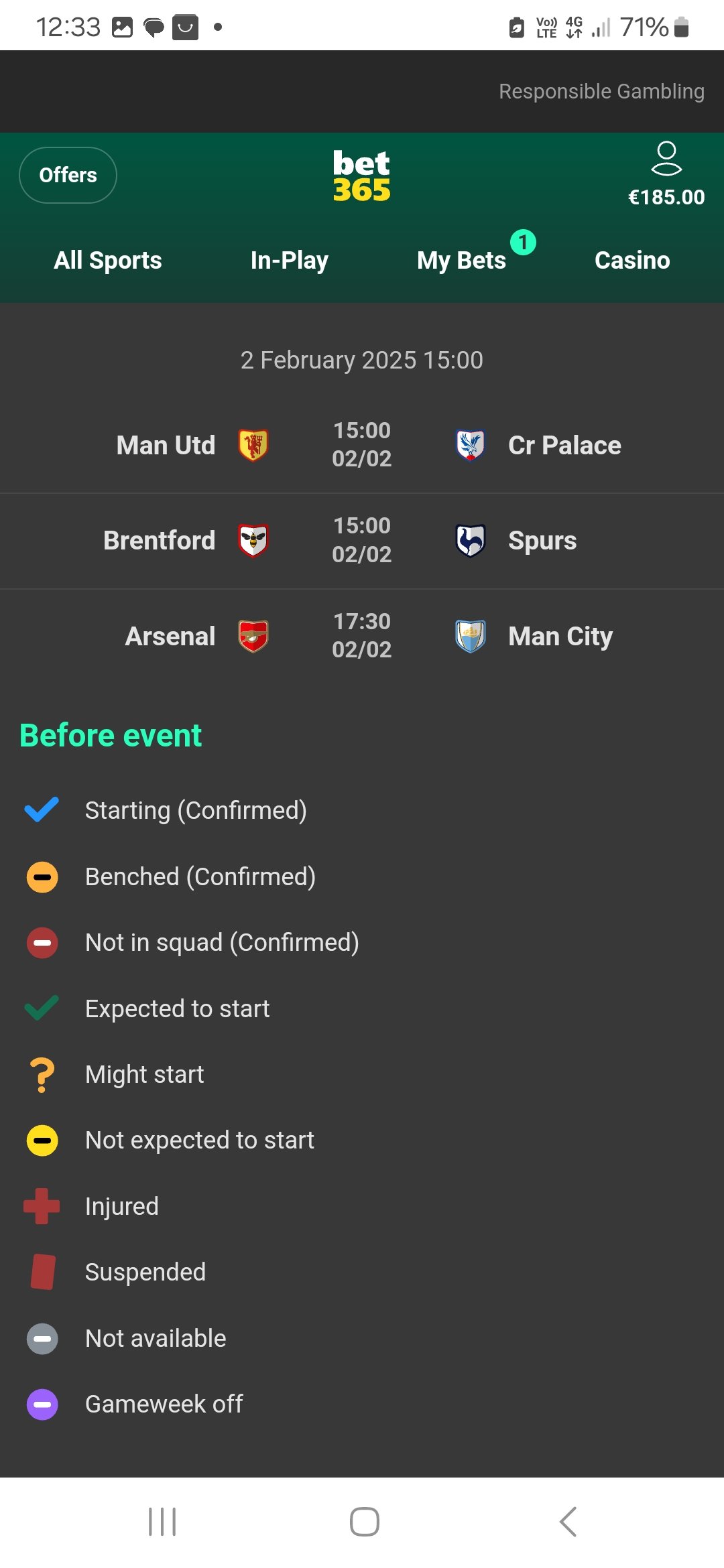Tap the bet365 logo to go home

click(x=361, y=176)
